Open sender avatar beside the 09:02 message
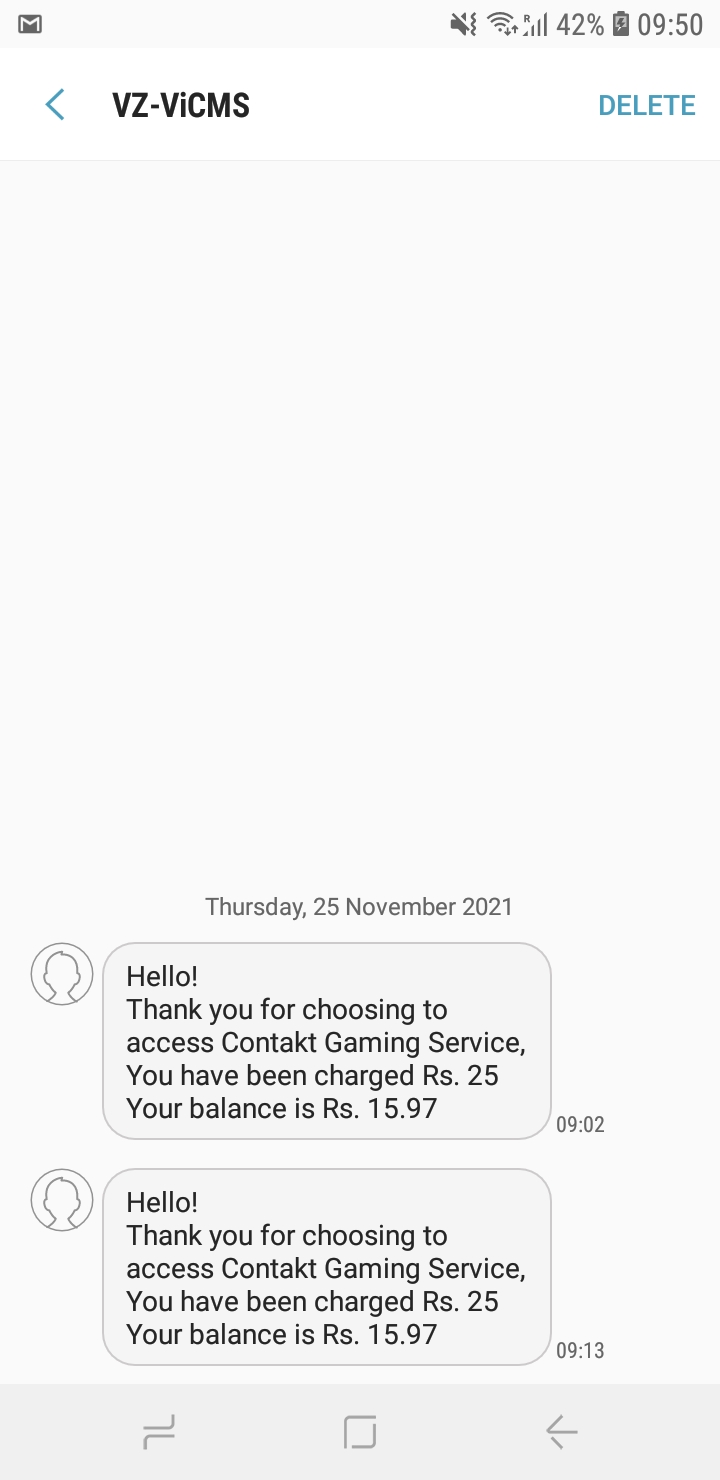The image size is (720, 1480). (x=62, y=973)
